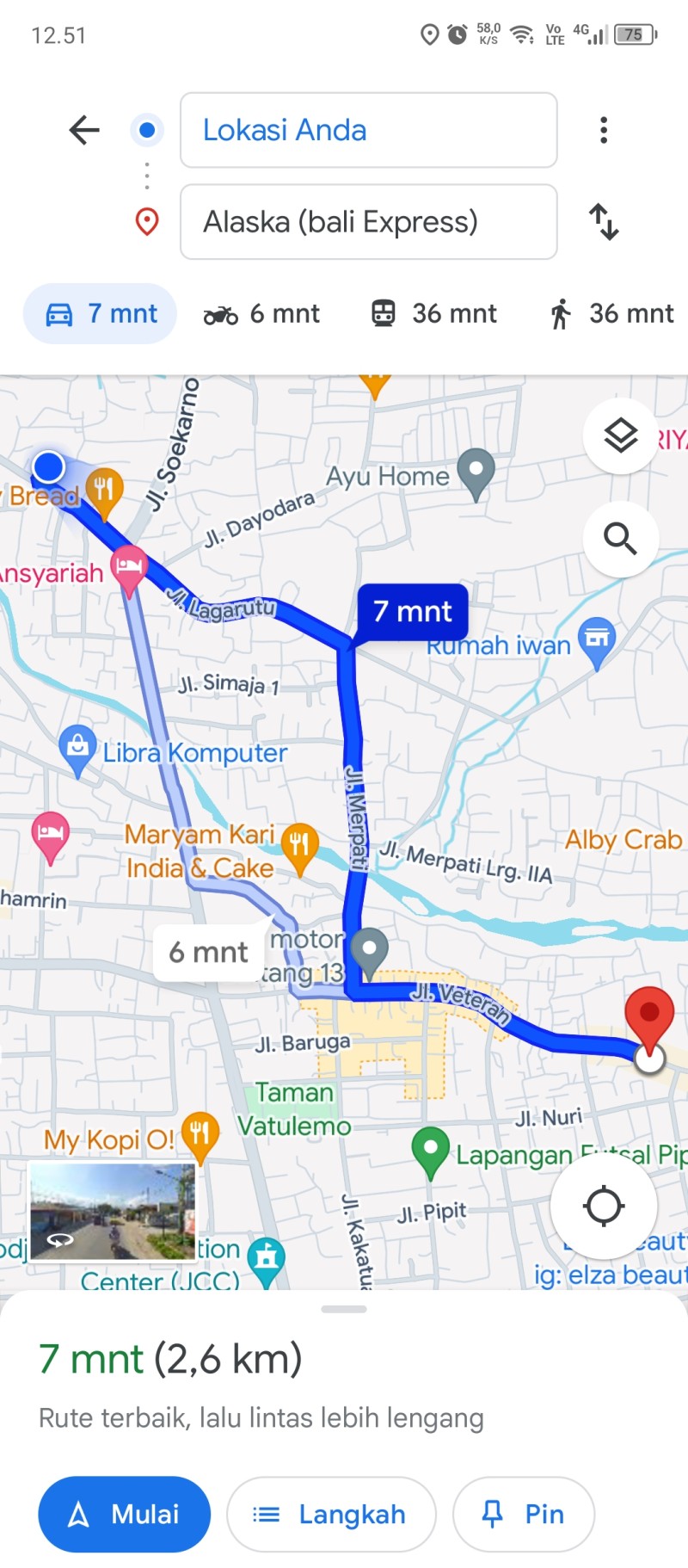The height and width of the screenshot is (1568, 688).
Task: Edit destination Alaska (bali Express)
Action: (368, 221)
